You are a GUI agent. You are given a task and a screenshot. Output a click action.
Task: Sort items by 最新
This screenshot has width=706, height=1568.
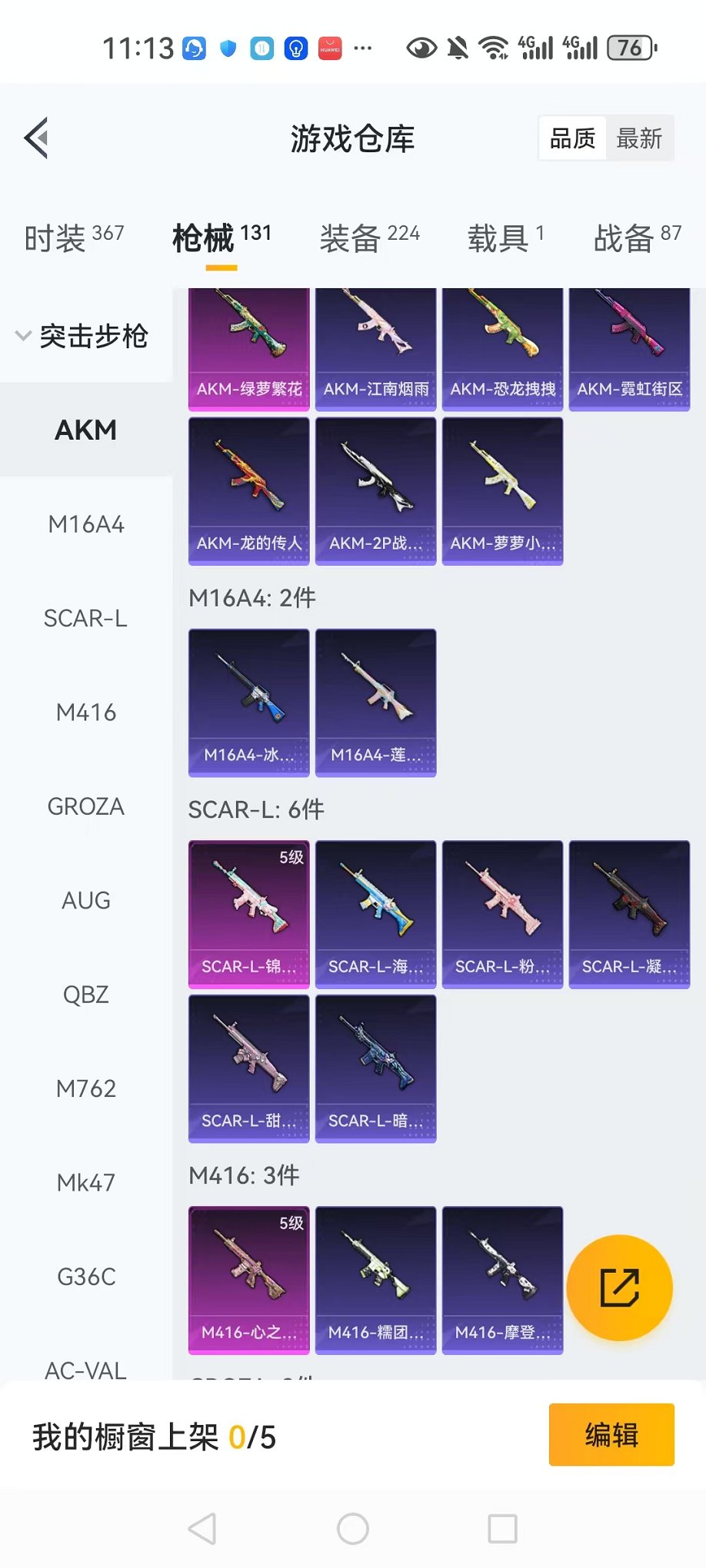(639, 138)
